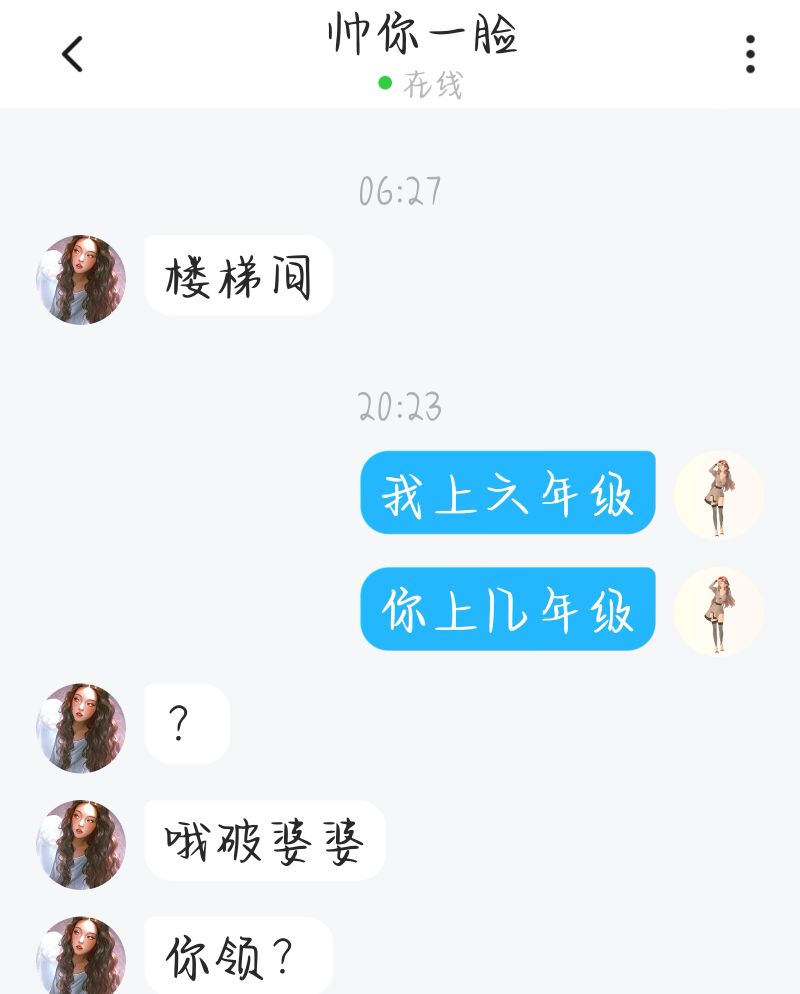Go back from the 帅你一脸 chat
Screen dimensions: 800x994
pos(73,54)
